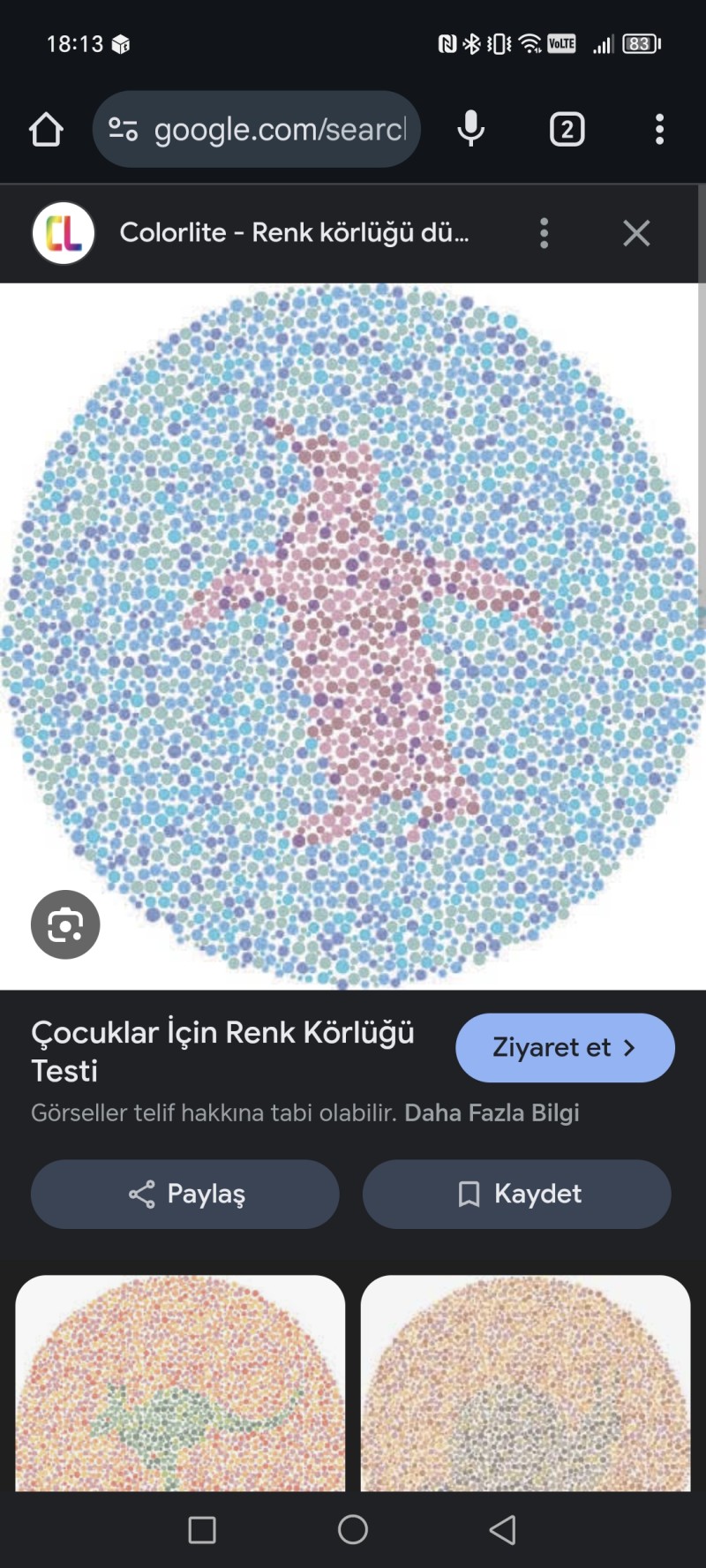This screenshot has height=1568, width=706.
Task: Go to the browser home page
Action: pos(46,130)
